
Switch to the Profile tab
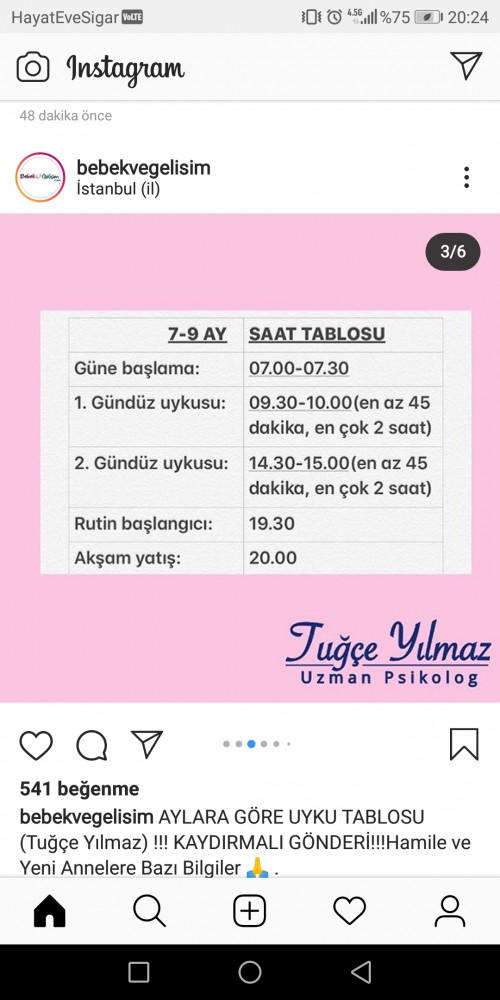coord(450,911)
